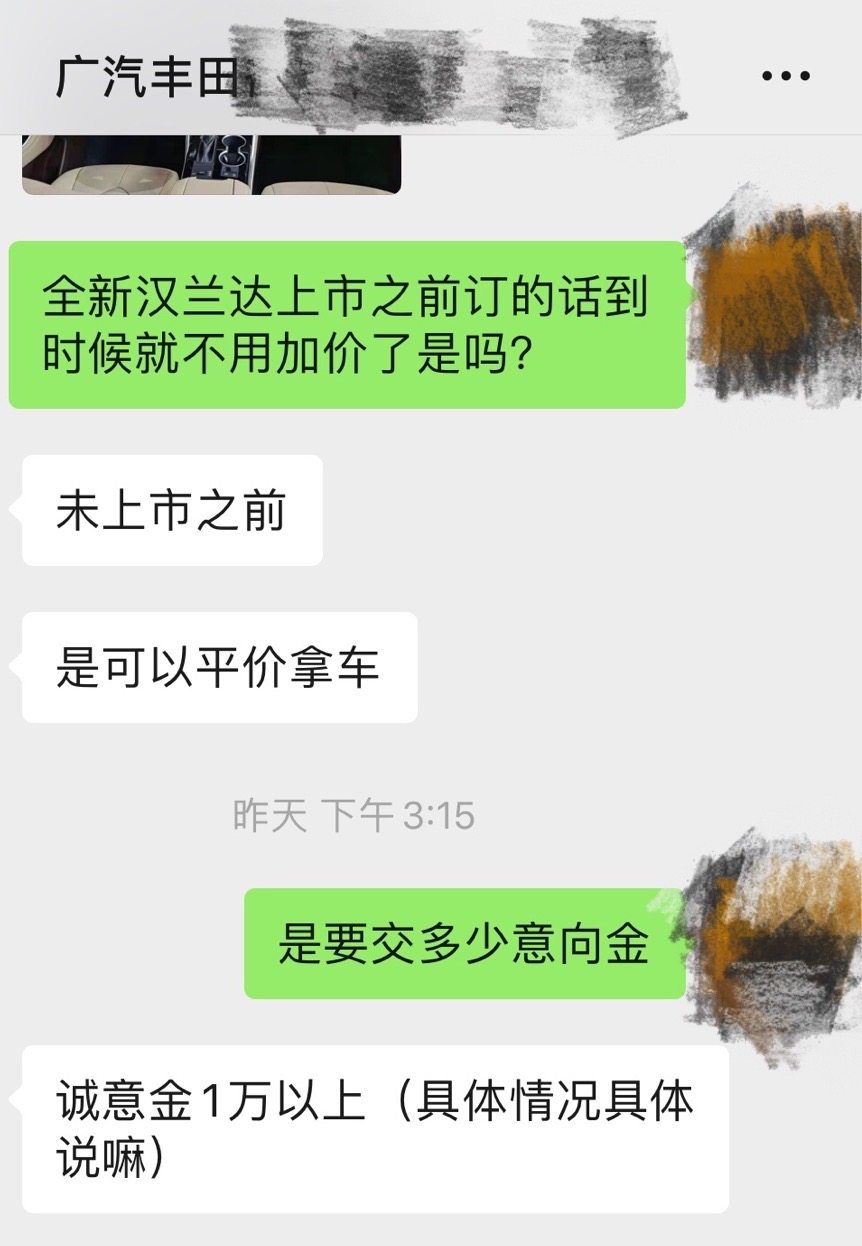View the car interior photo message

coord(211,164)
